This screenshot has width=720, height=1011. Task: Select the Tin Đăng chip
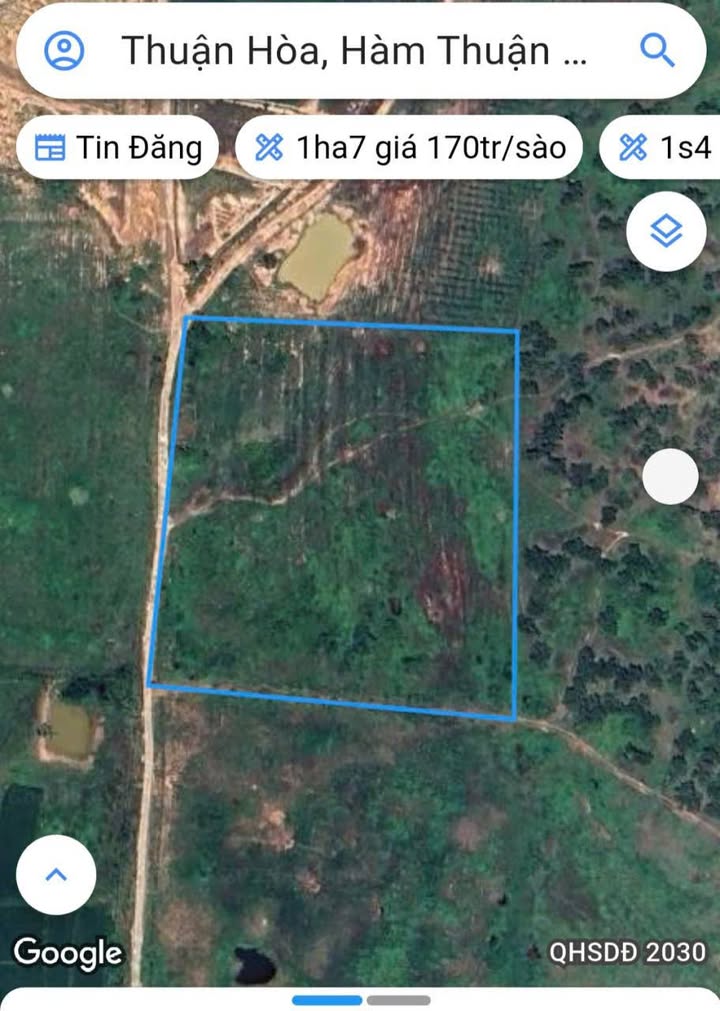click(x=118, y=148)
